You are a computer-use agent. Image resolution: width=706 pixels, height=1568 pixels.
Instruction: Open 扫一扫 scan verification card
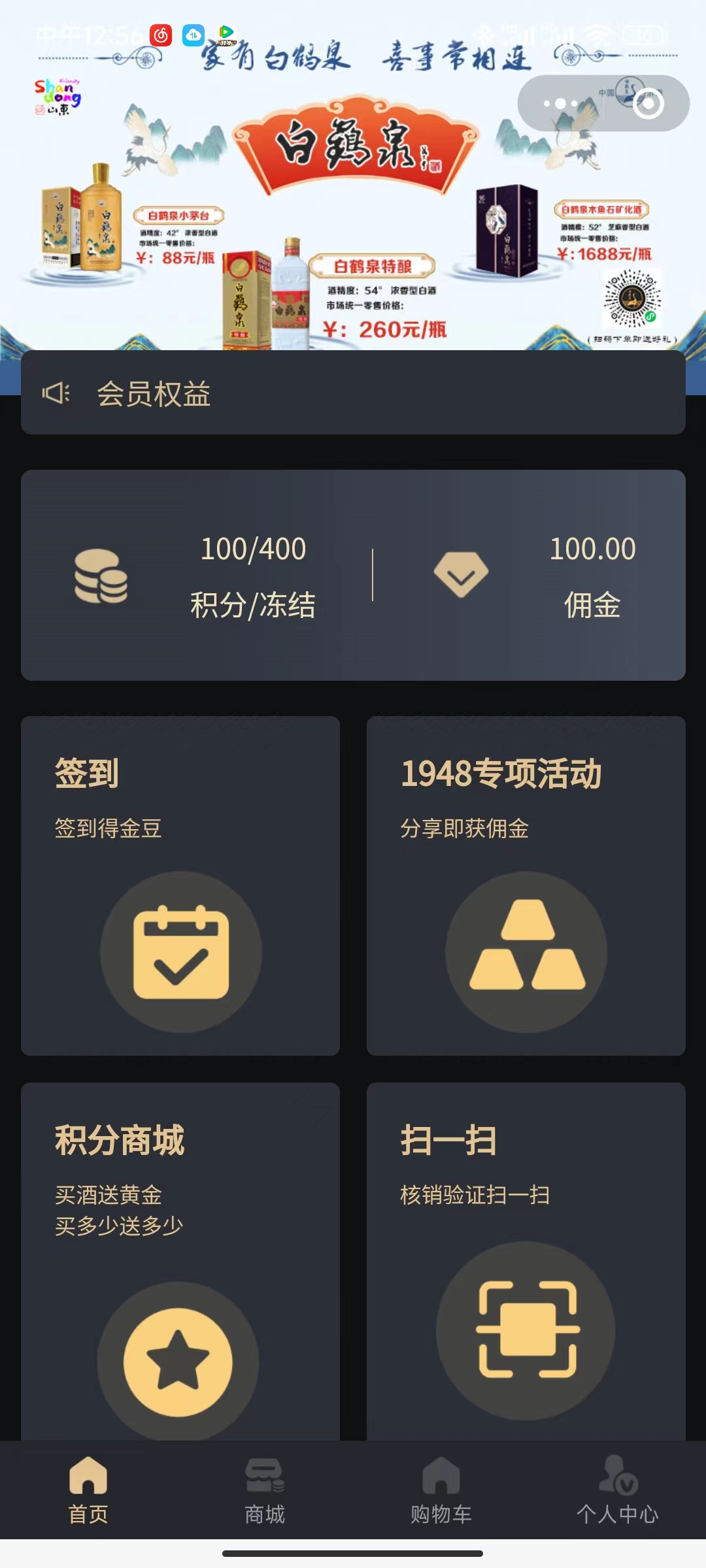[x=526, y=1261]
